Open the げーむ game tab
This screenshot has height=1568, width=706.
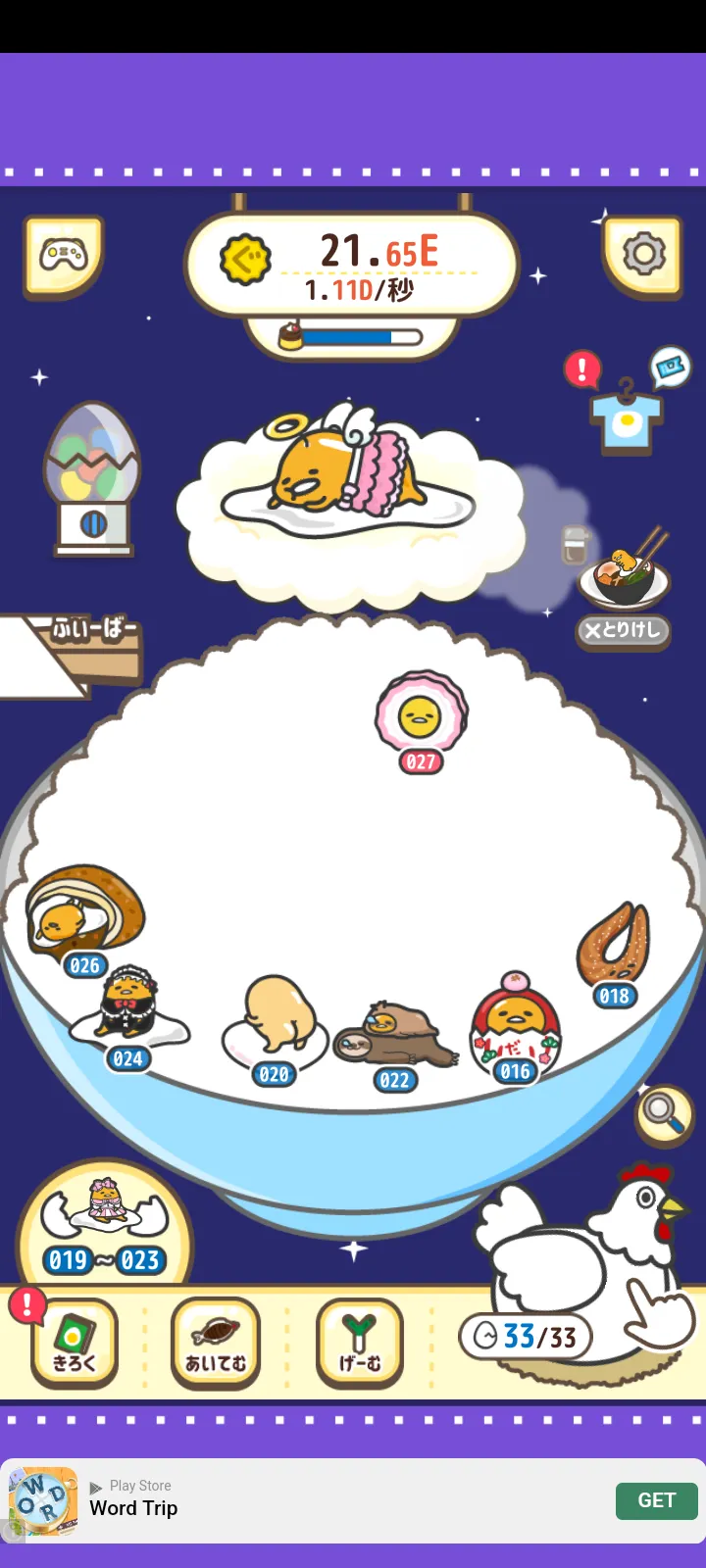tap(360, 1343)
